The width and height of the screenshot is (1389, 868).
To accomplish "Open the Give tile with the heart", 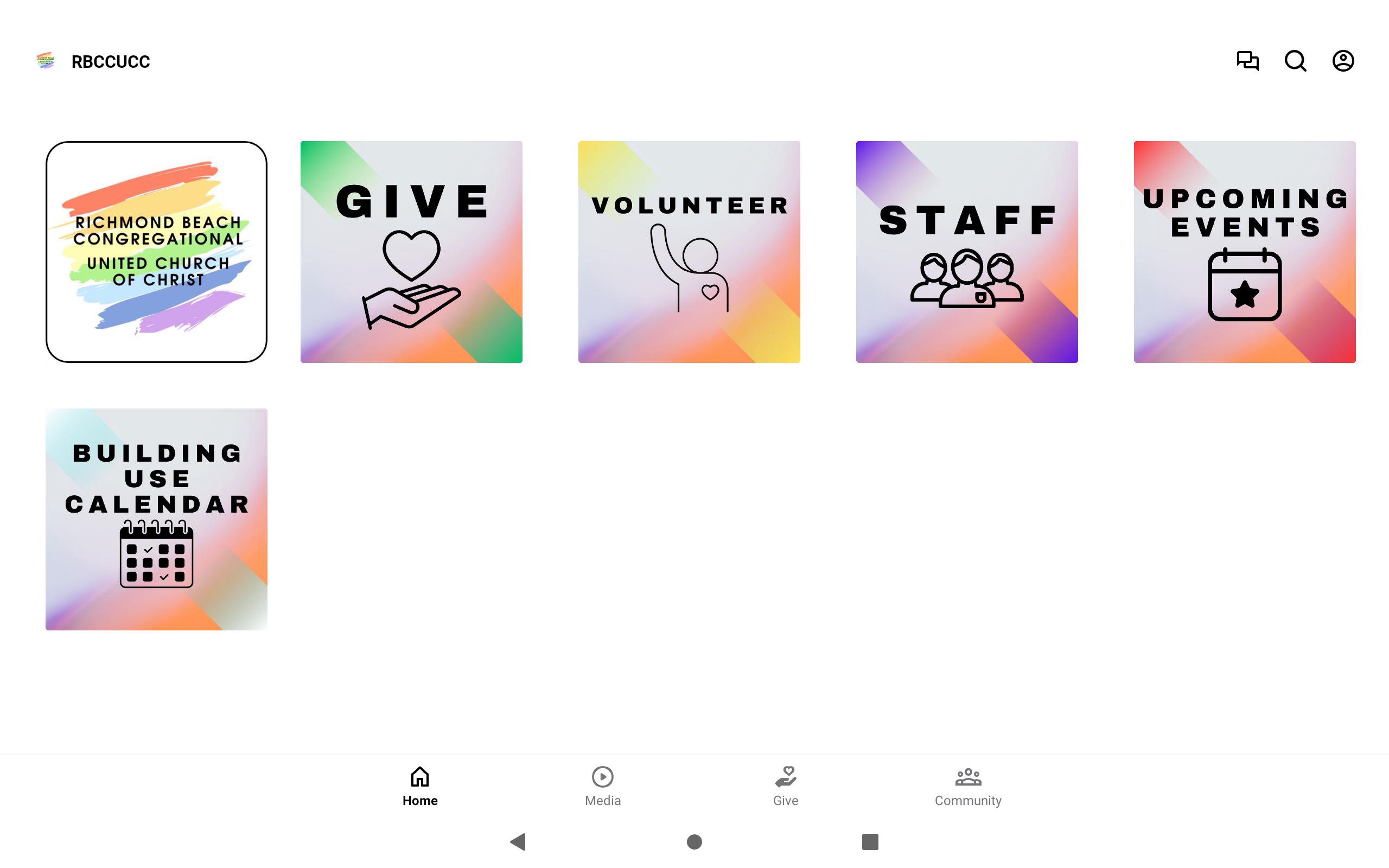I will coord(411,251).
